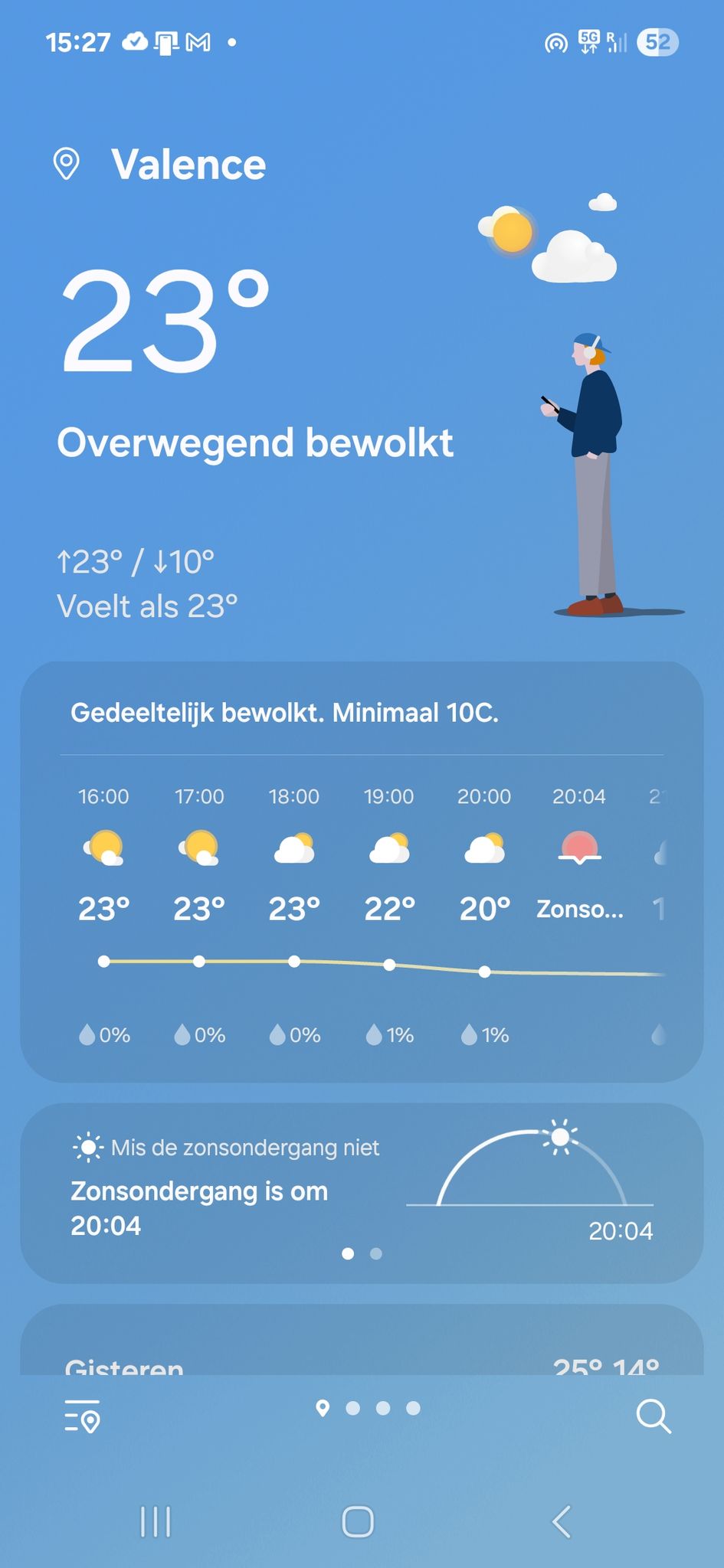Open the hourly forecast card

[x=362, y=871]
